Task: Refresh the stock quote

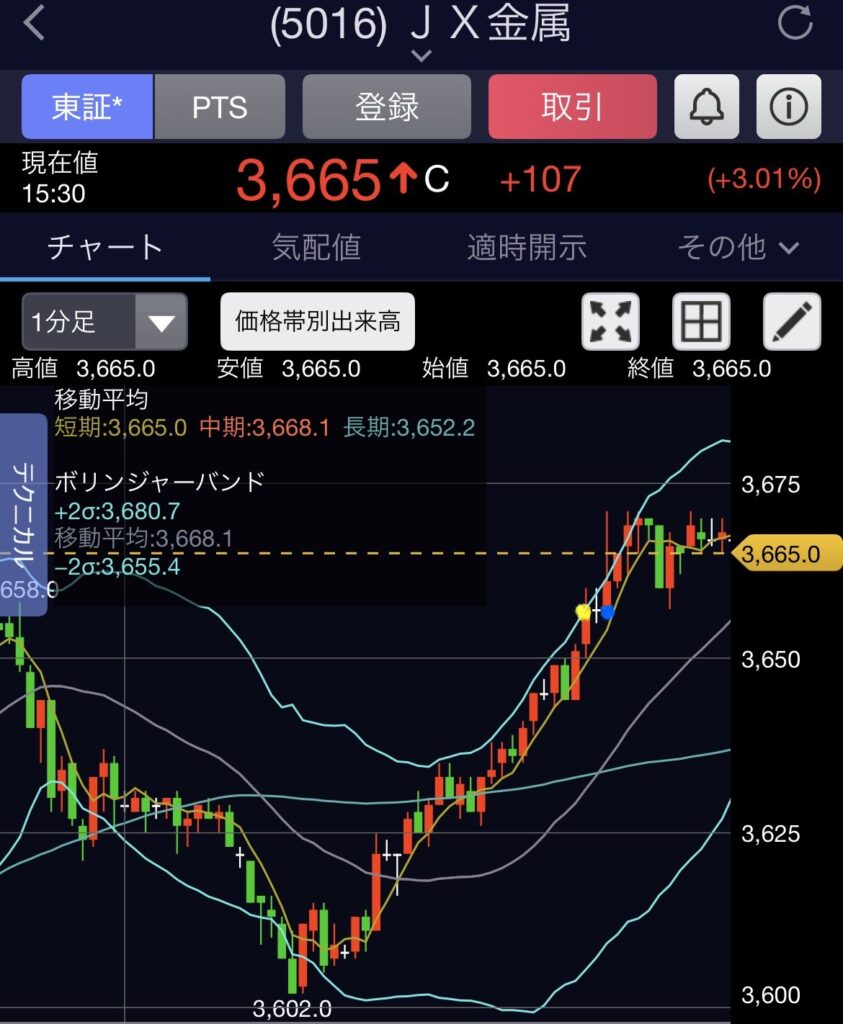Action: (x=795, y=23)
